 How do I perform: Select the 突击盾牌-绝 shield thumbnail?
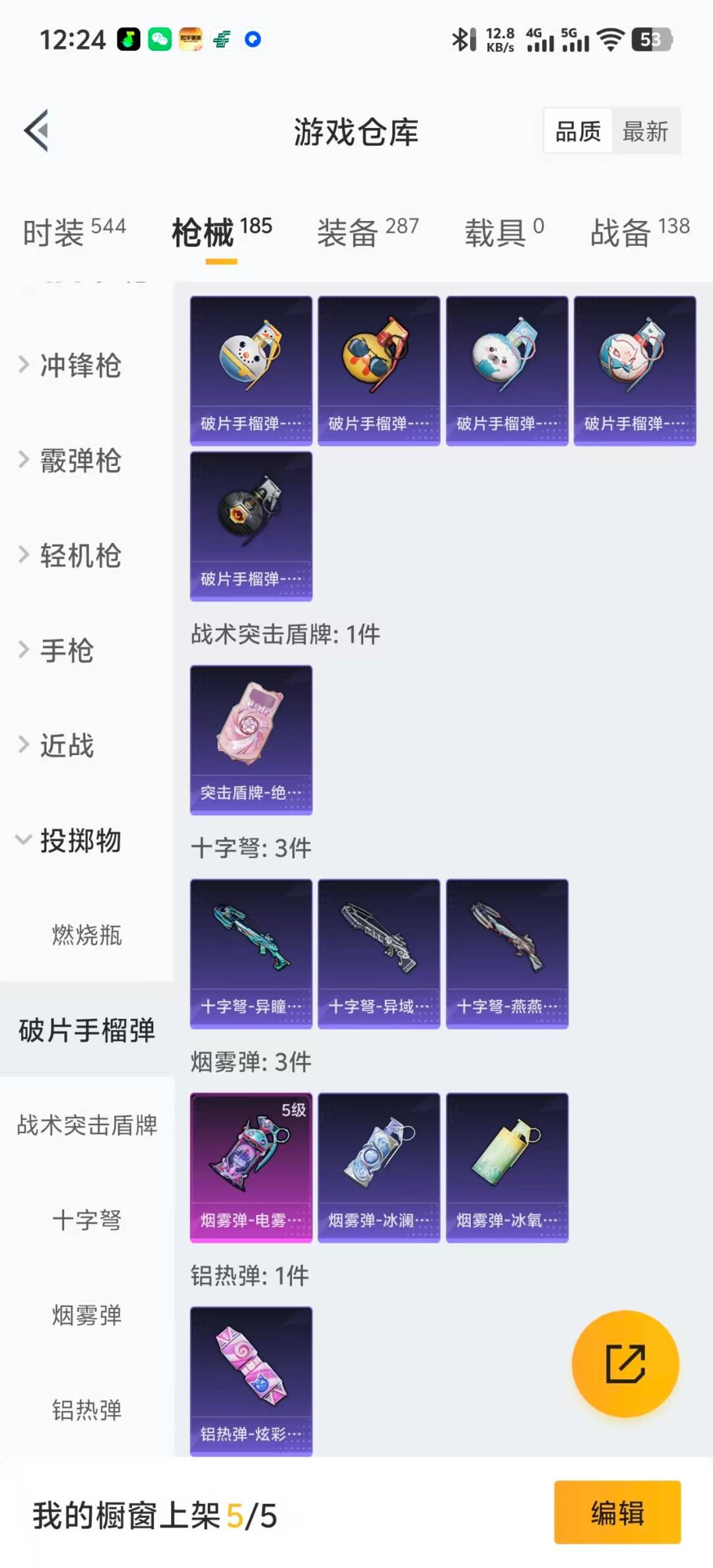251,738
